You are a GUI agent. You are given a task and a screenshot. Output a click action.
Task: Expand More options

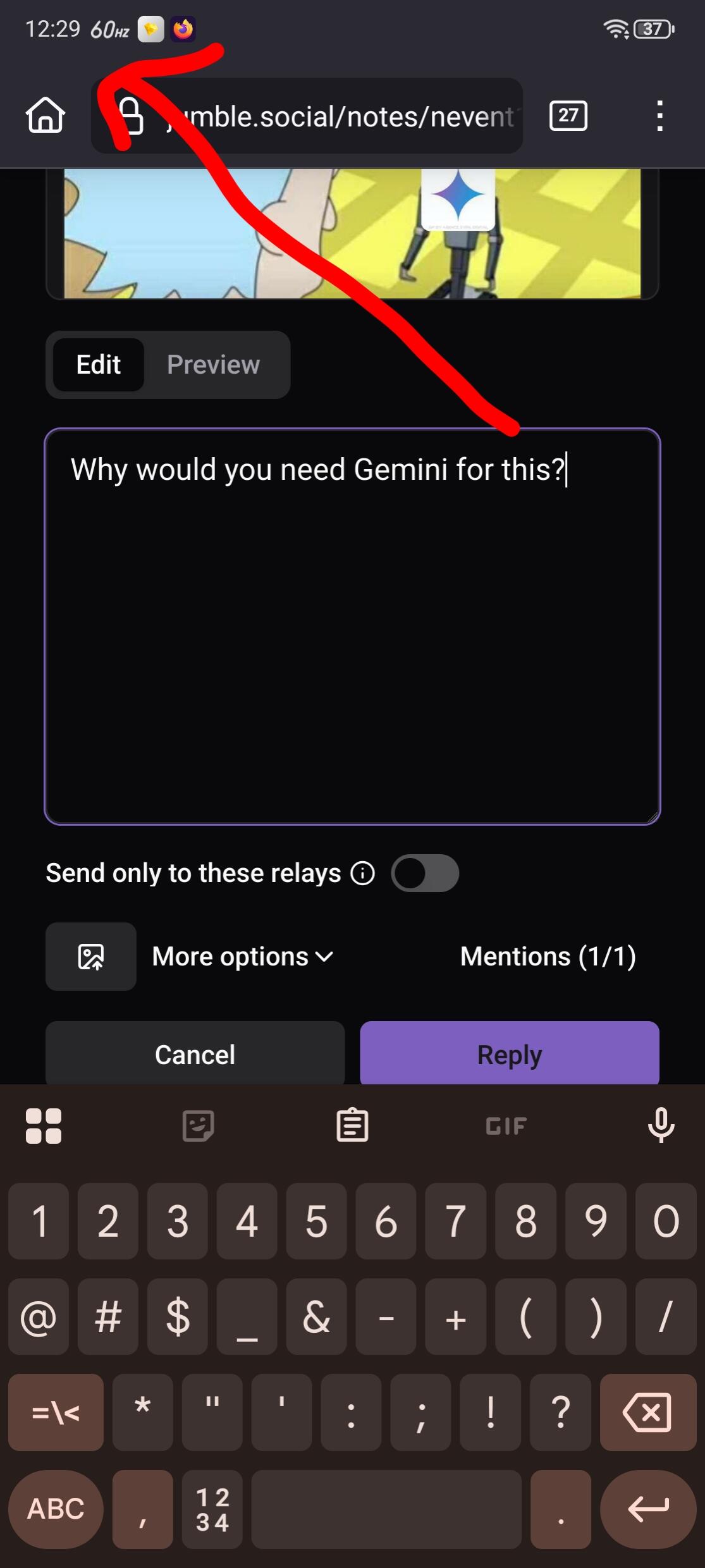(x=243, y=957)
